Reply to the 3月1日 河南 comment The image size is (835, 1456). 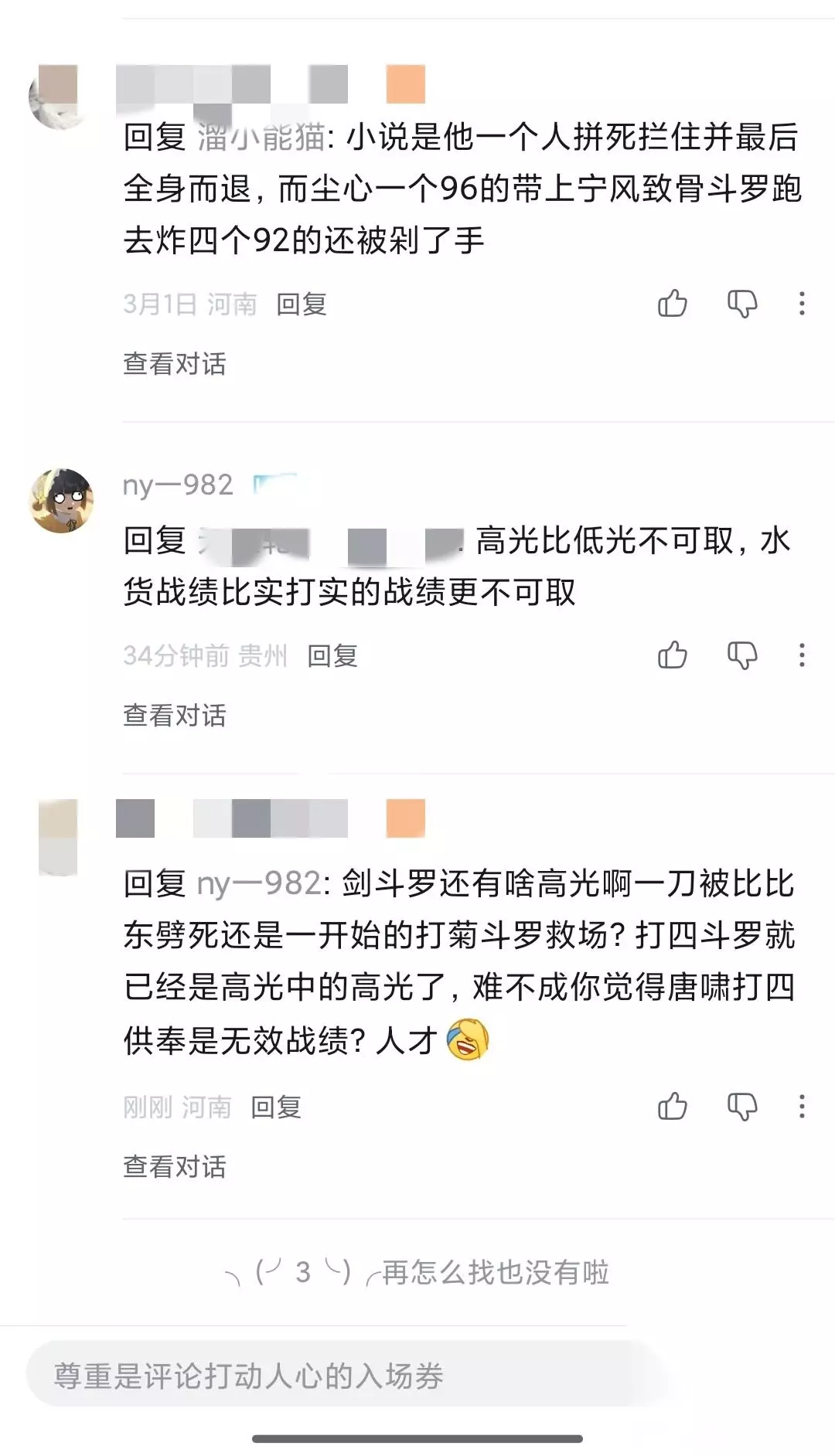click(302, 304)
